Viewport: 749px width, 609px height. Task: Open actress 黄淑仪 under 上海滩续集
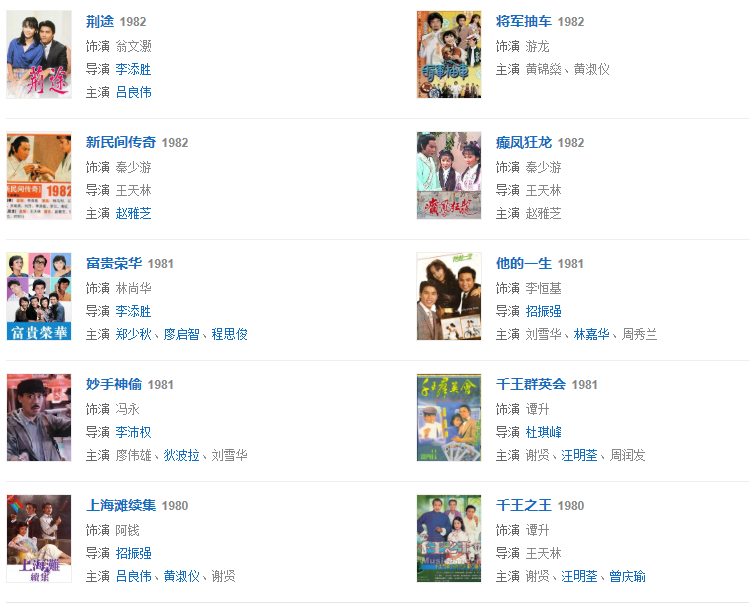tap(181, 576)
